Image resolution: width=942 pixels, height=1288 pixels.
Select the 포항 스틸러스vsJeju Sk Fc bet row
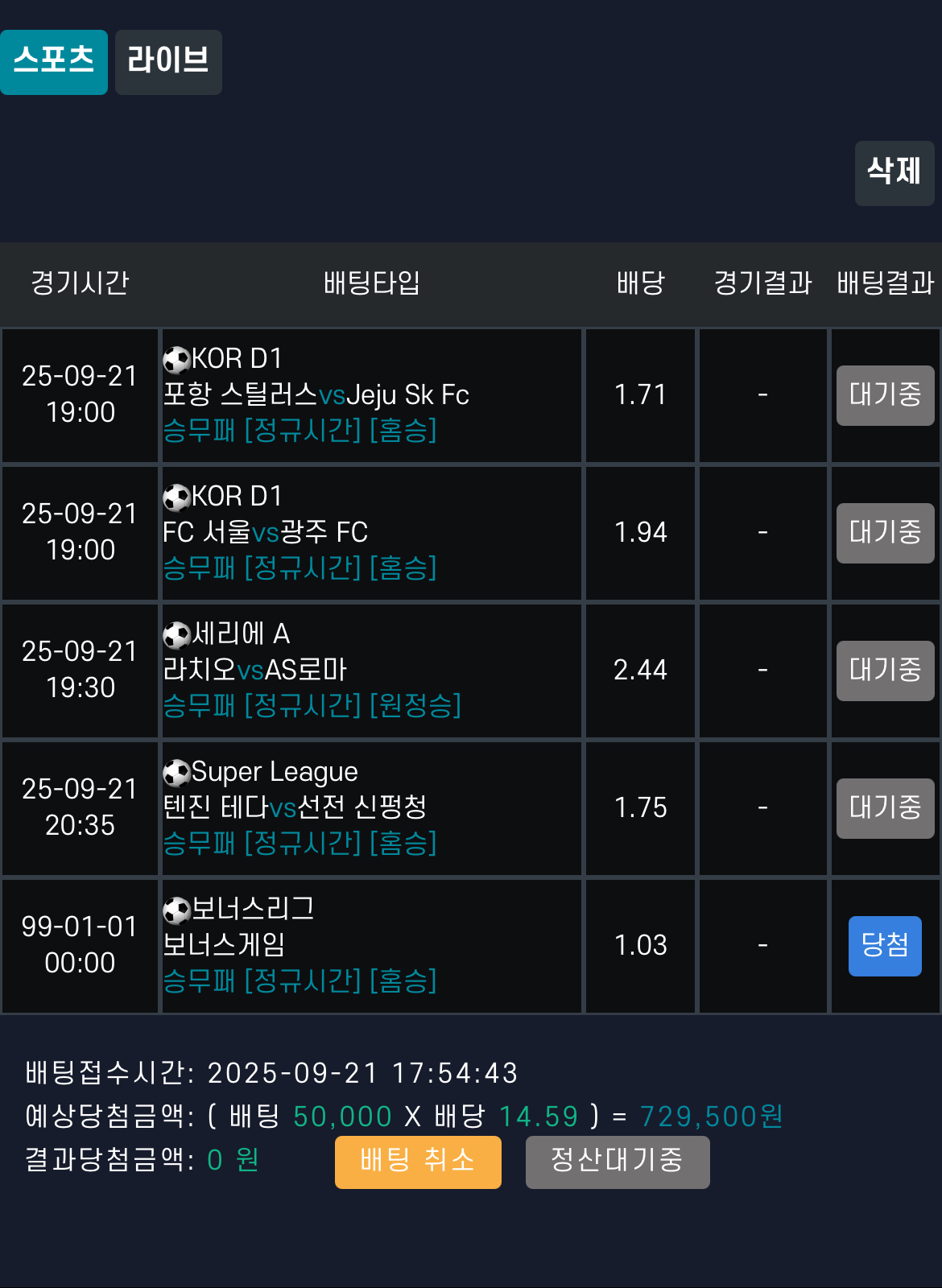370,394
